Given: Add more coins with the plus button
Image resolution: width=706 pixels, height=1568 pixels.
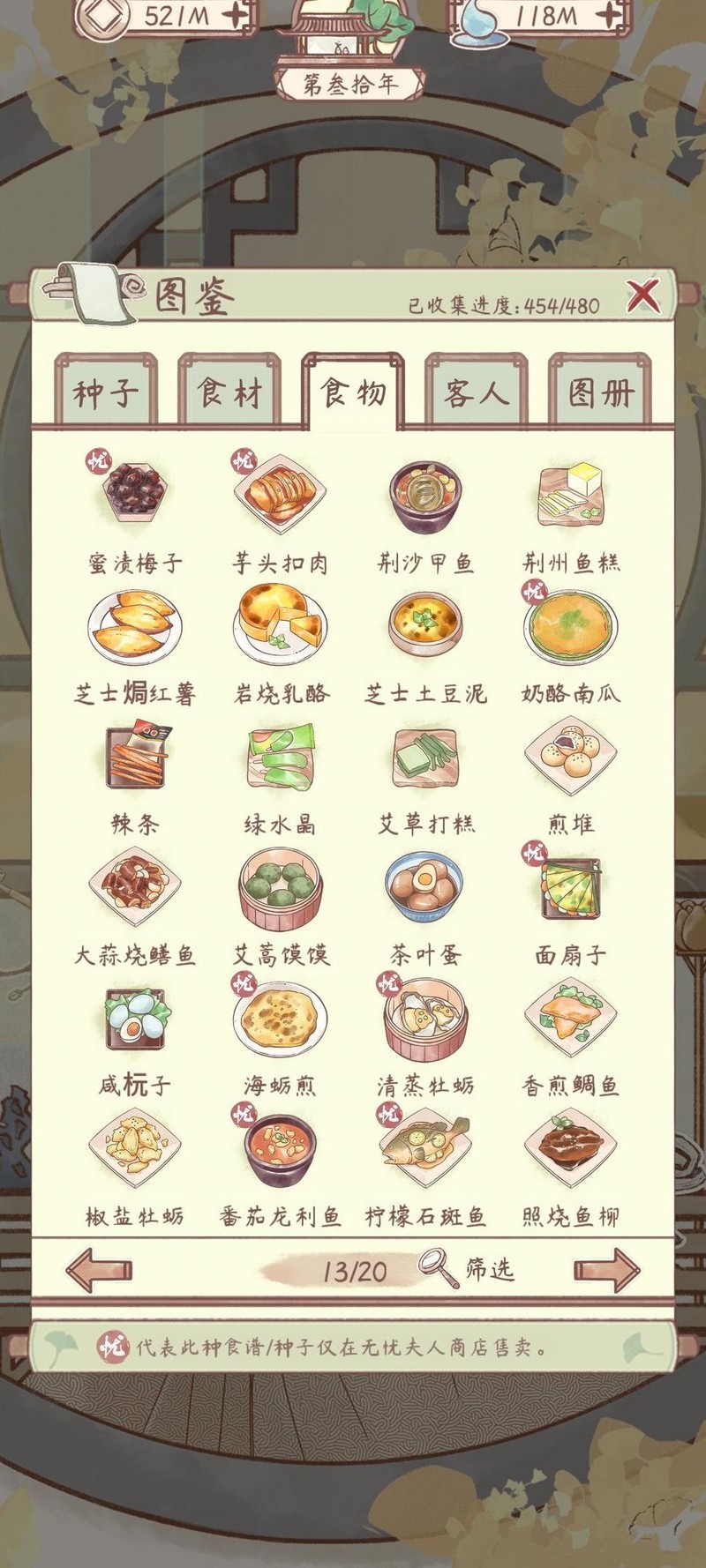Looking at the screenshot, I should tap(235, 15).
